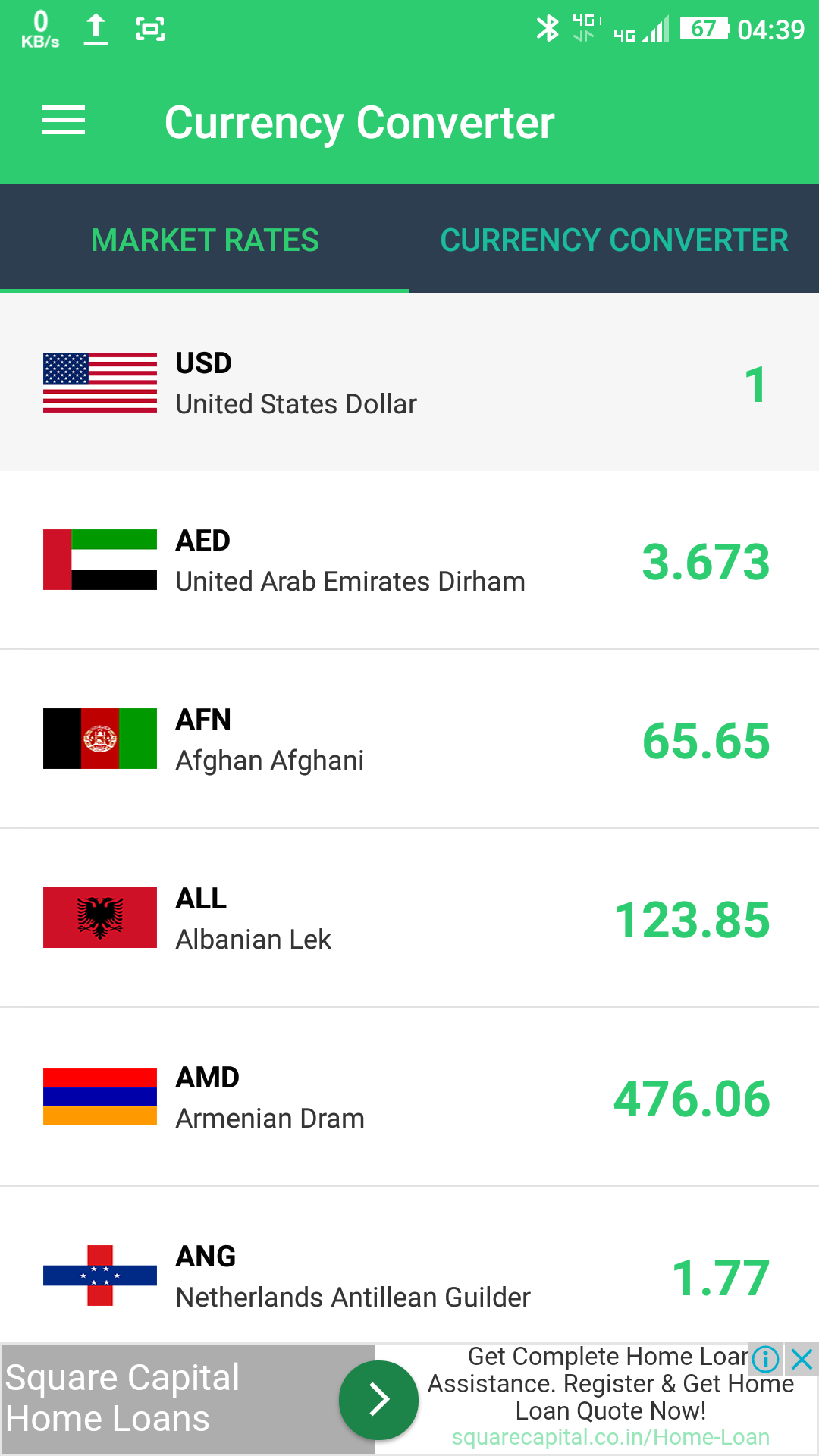Tap the United States flag icon
Viewport: 819px width, 1456px height.
[99, 383]
